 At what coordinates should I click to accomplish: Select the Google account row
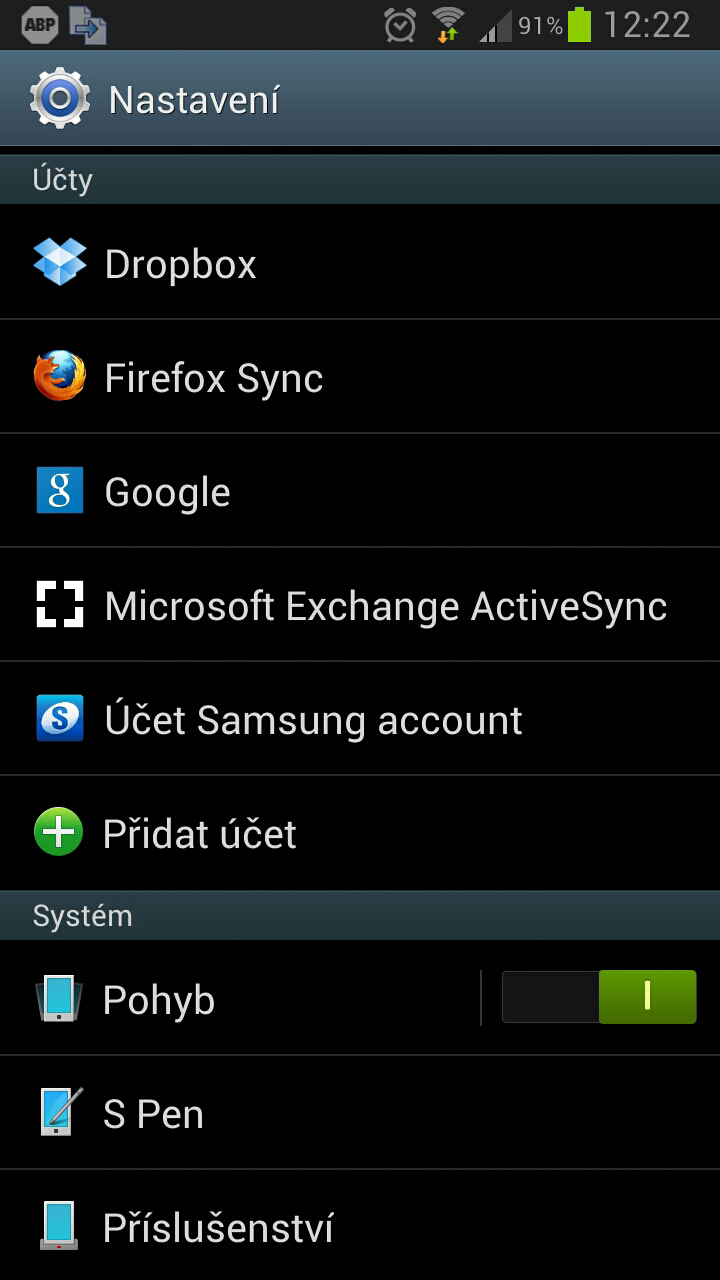click(167, 492)
